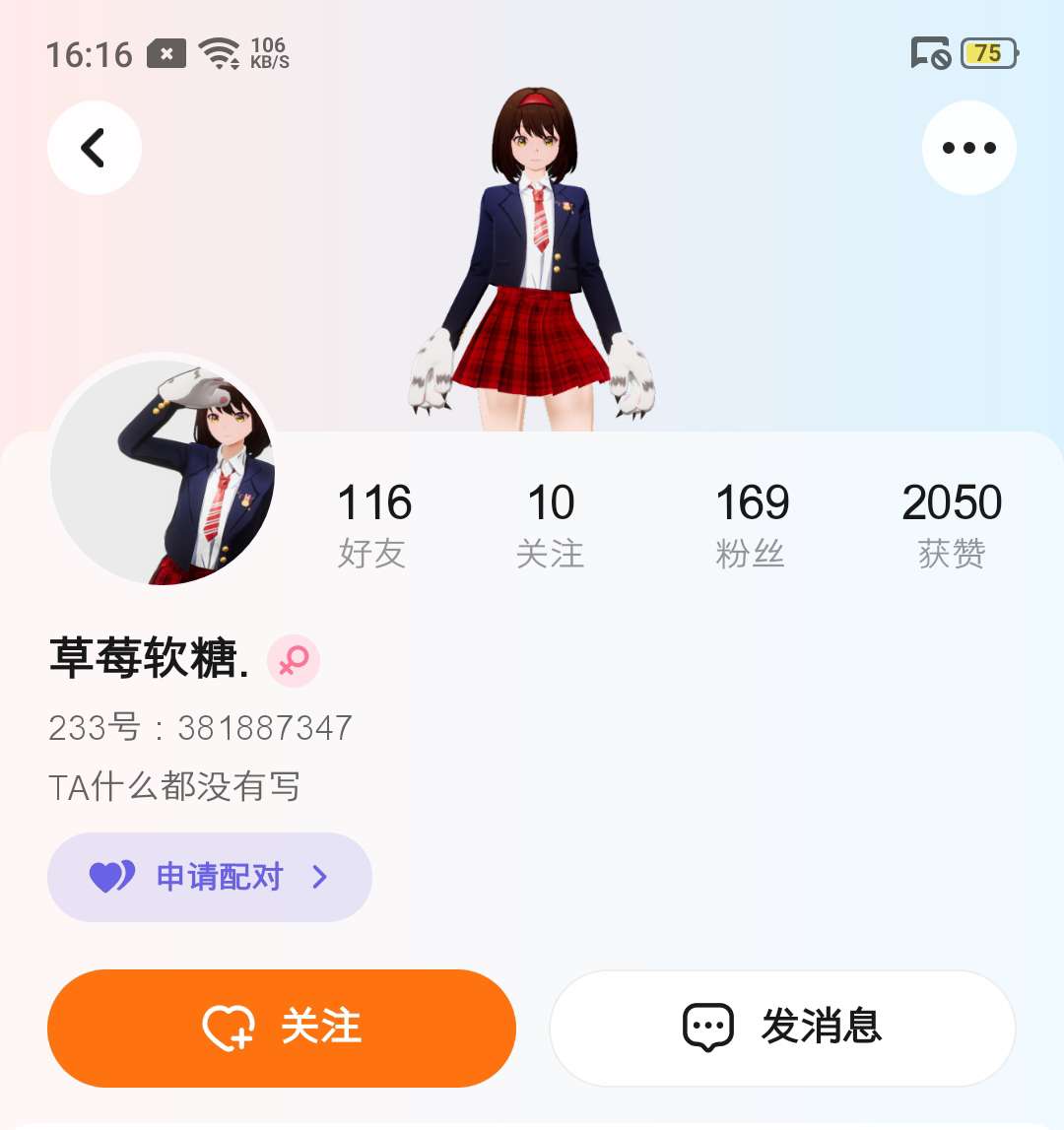View the 10 关注 following list
The height and width of the screenshot is (1130, 1064).
tap(550, 525)
